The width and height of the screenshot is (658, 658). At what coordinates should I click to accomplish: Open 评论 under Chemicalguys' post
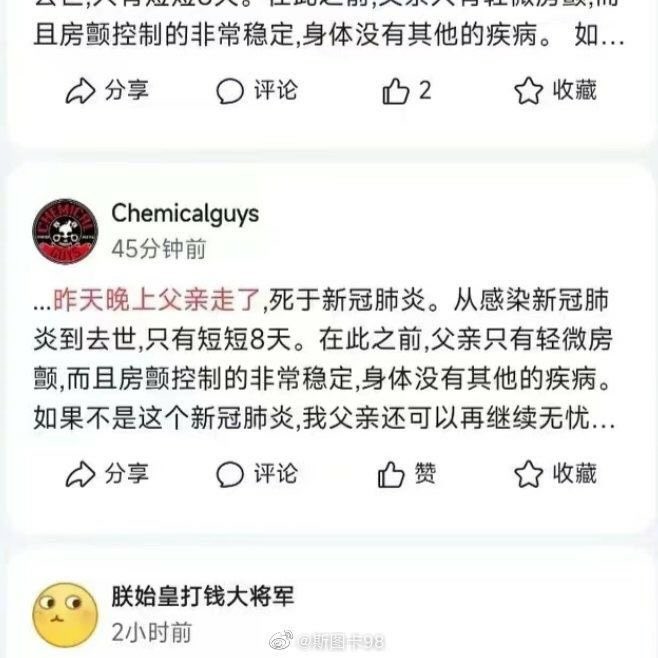[x=257, y=473]
